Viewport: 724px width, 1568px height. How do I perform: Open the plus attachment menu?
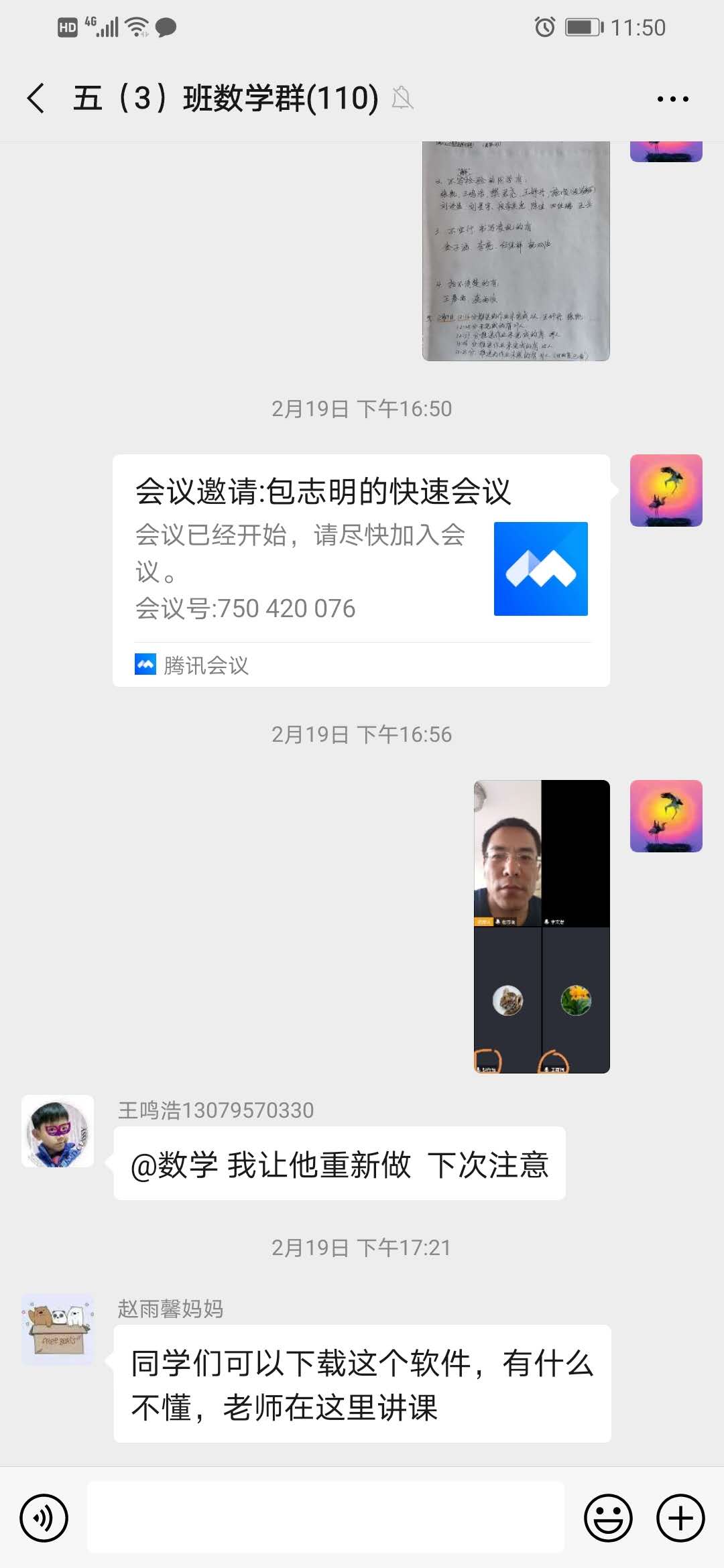[680, 1518]
